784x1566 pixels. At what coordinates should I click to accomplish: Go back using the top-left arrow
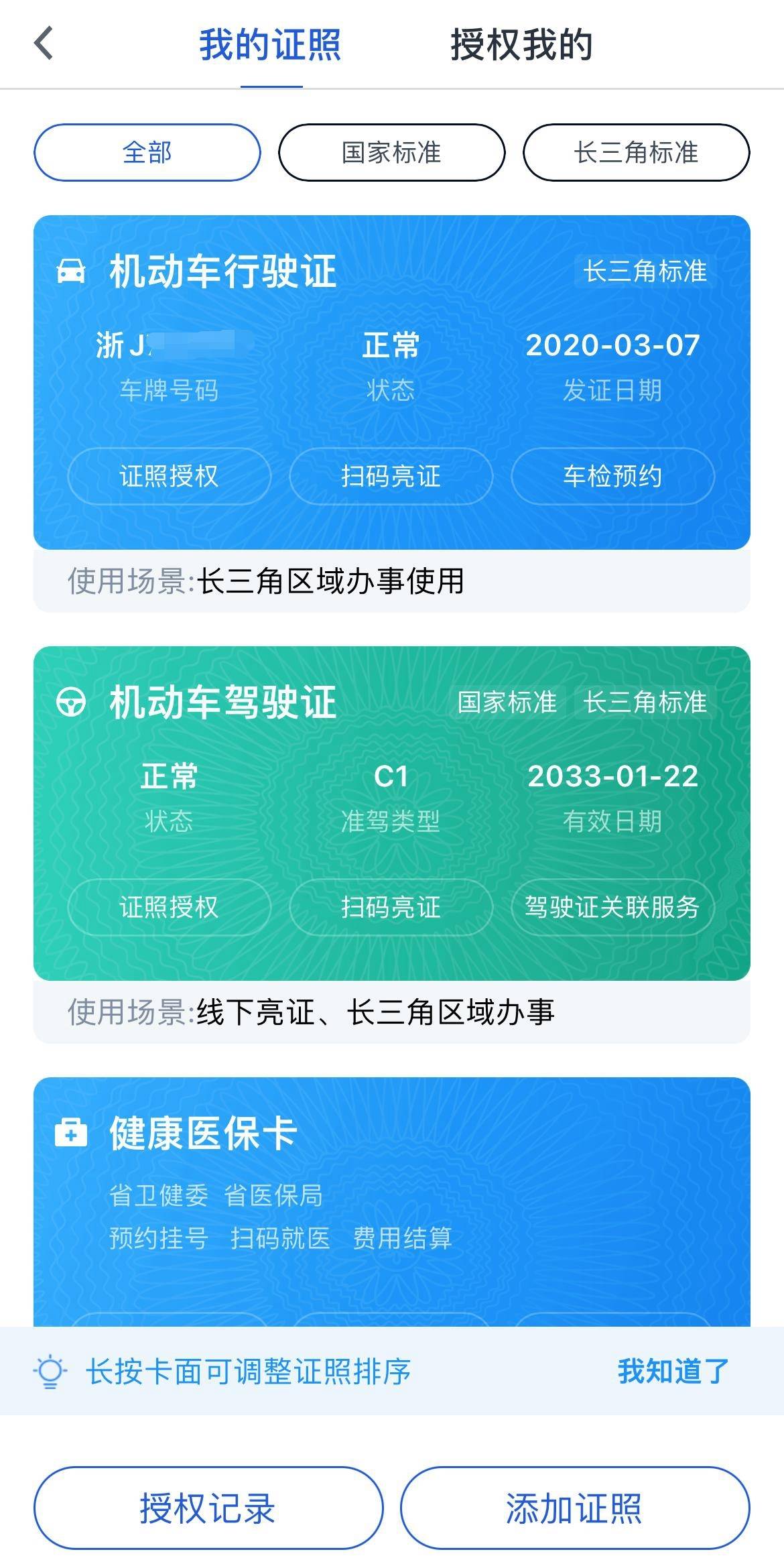(x=44, y=44)
